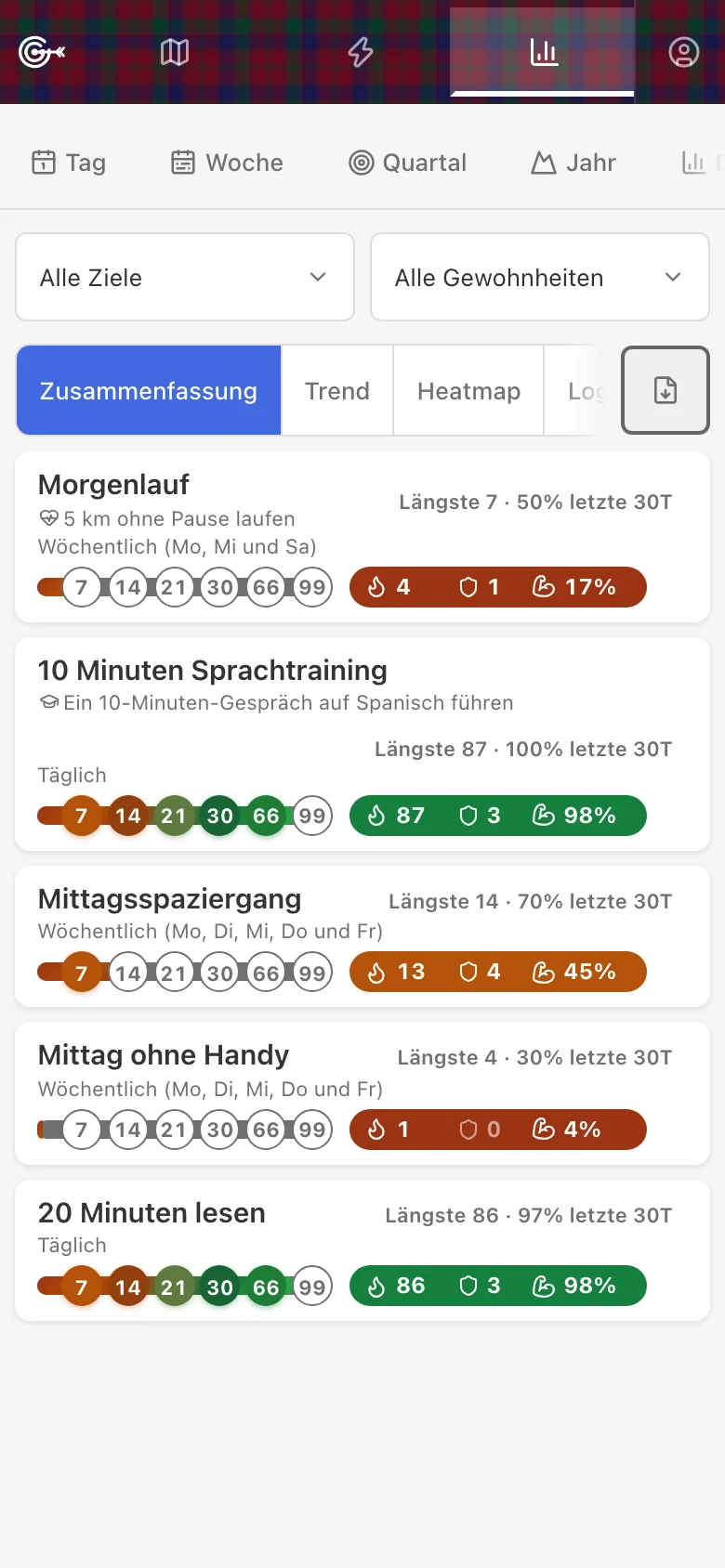
Task: Switch to the Trend segment
Action: (337, 391)
